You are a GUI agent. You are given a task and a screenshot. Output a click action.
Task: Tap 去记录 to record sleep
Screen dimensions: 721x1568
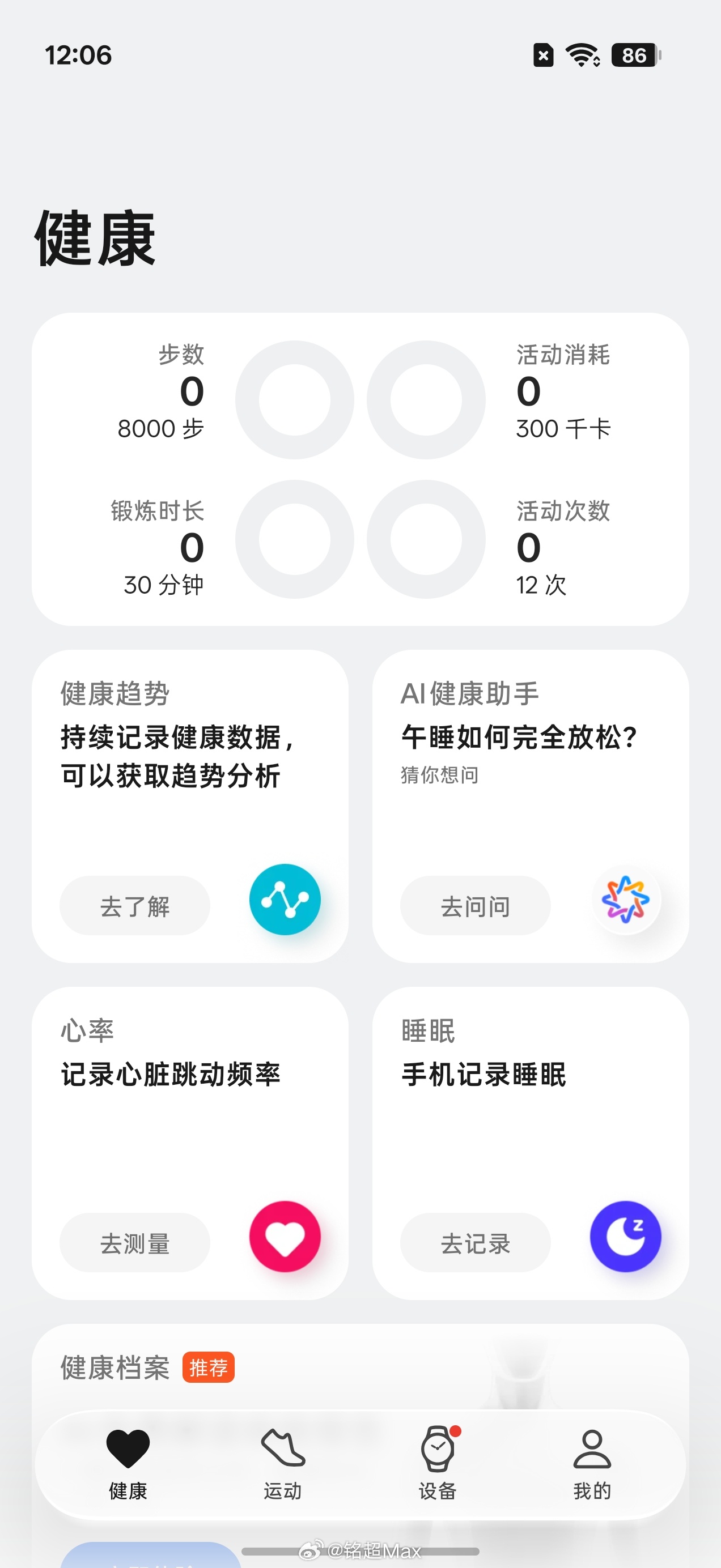pos(475,1243)
